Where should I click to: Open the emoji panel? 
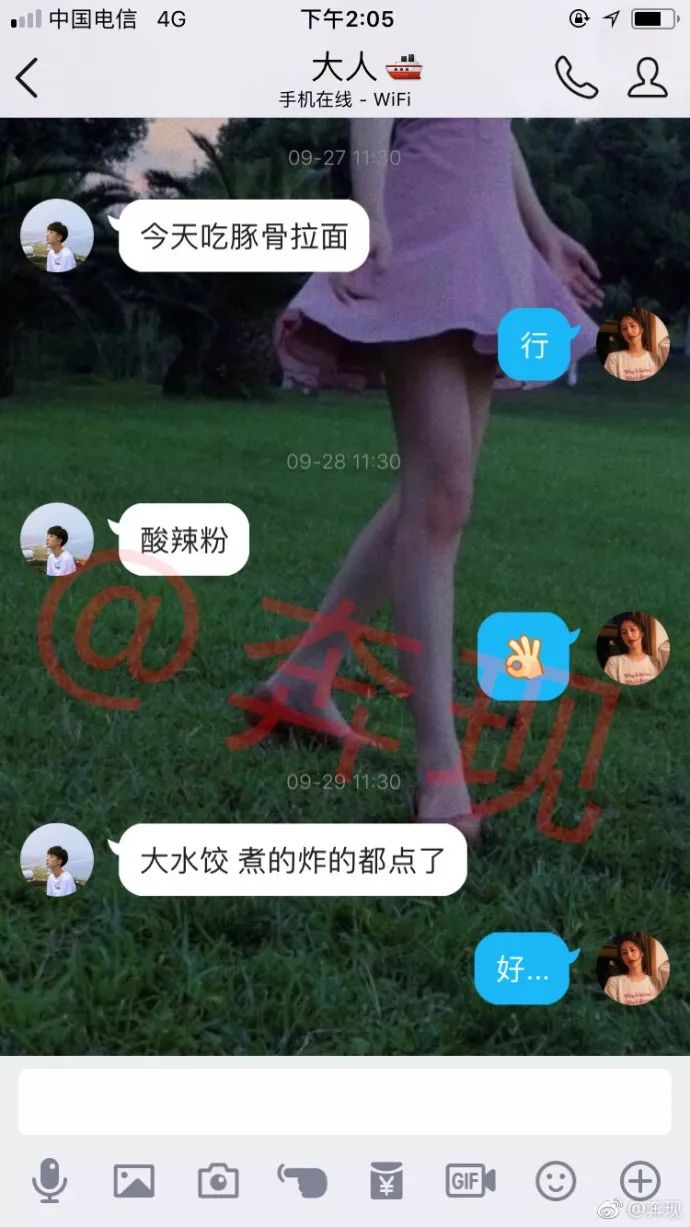point(556,1181)
